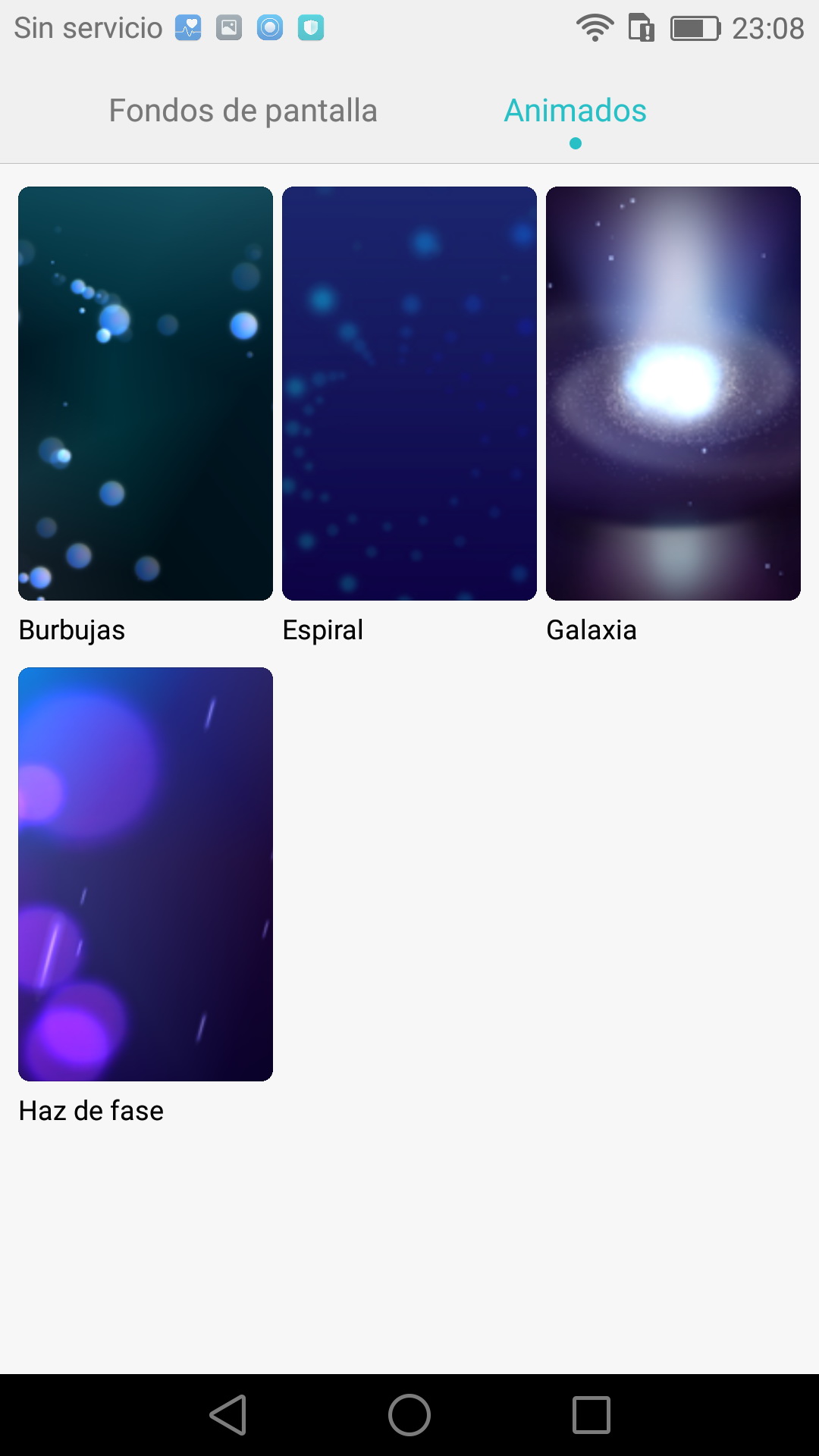This screenshot has width=819, height=1456.
Task: Open the Burbujas live wallpaper
Action: tap(146, 393)
